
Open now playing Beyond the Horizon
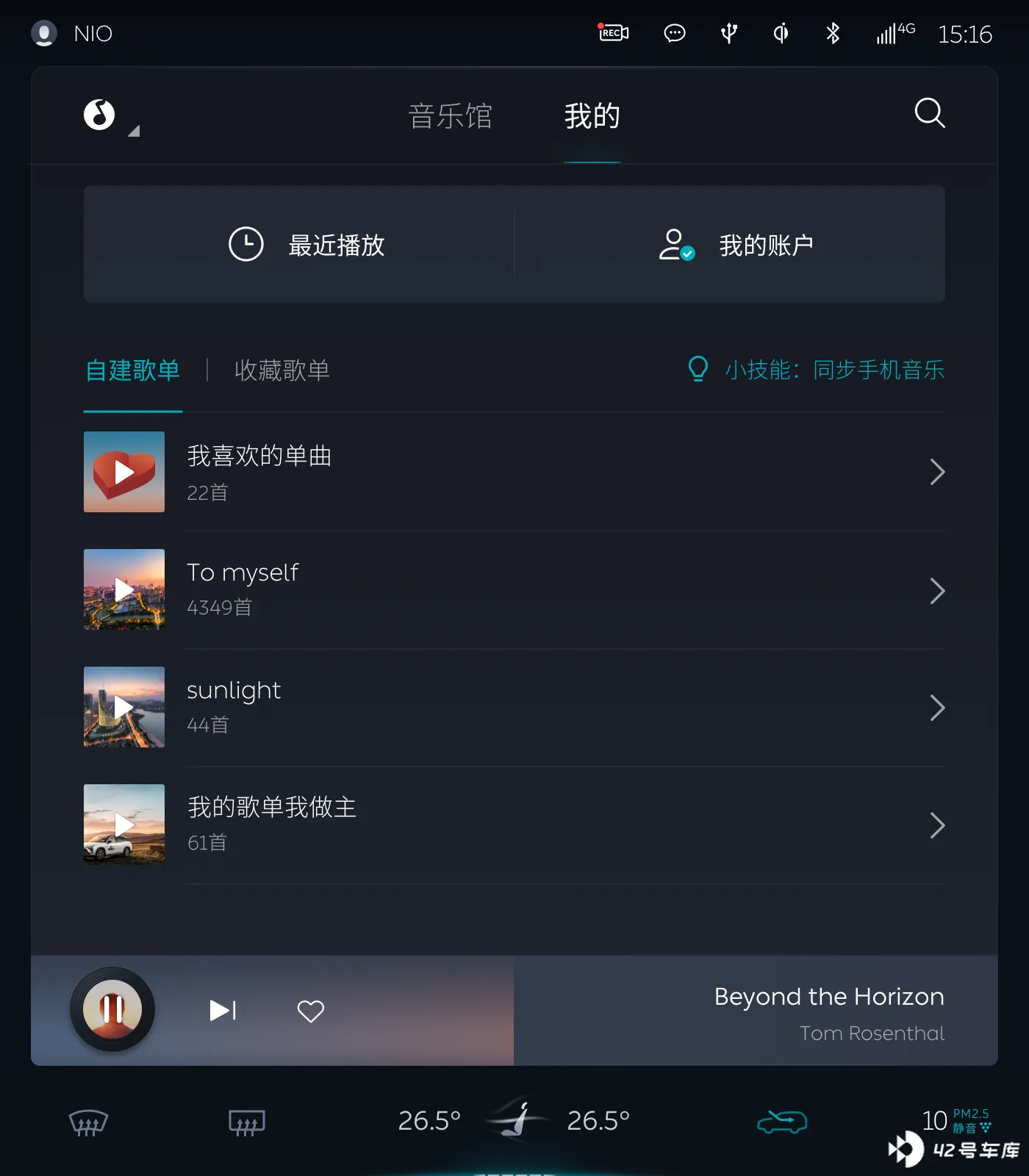829,1012
